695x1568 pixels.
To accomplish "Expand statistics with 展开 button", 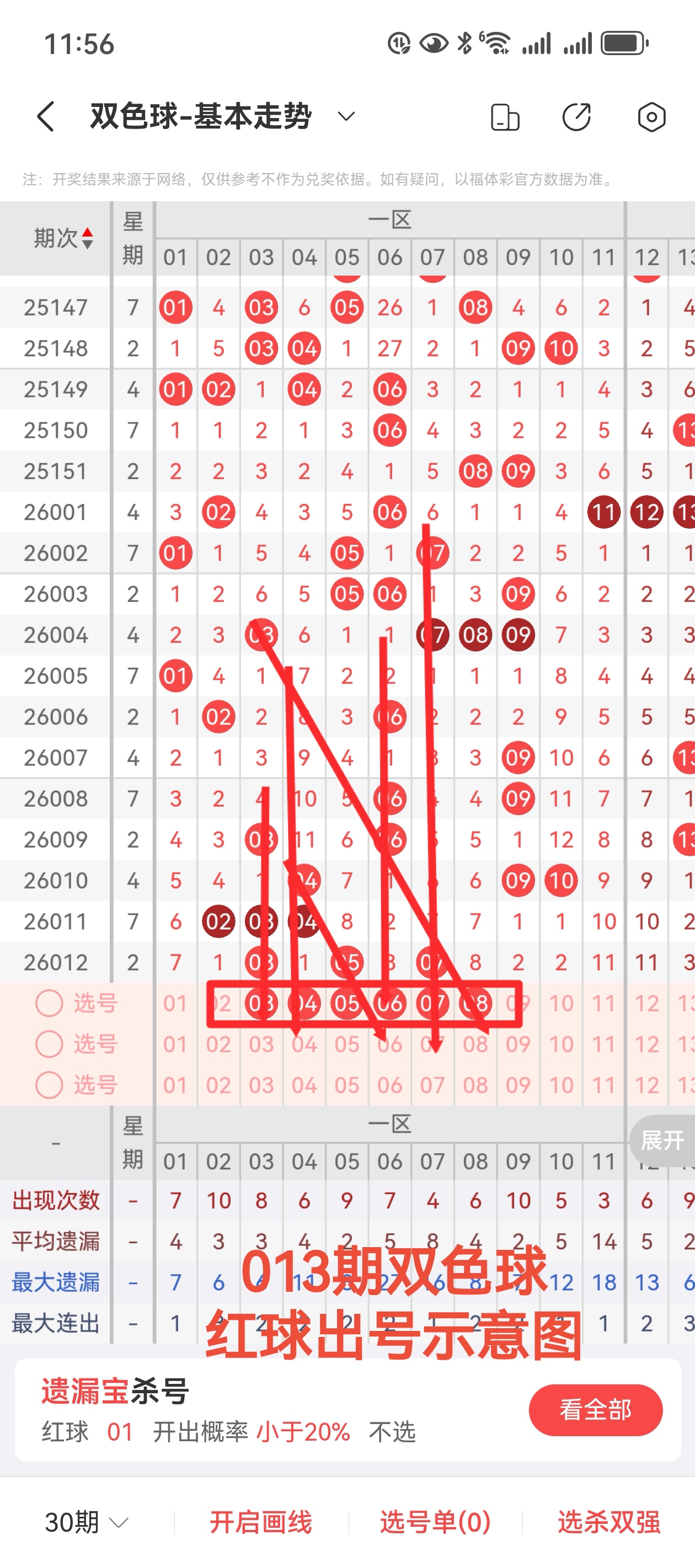I will click(x=662, y=1140).
